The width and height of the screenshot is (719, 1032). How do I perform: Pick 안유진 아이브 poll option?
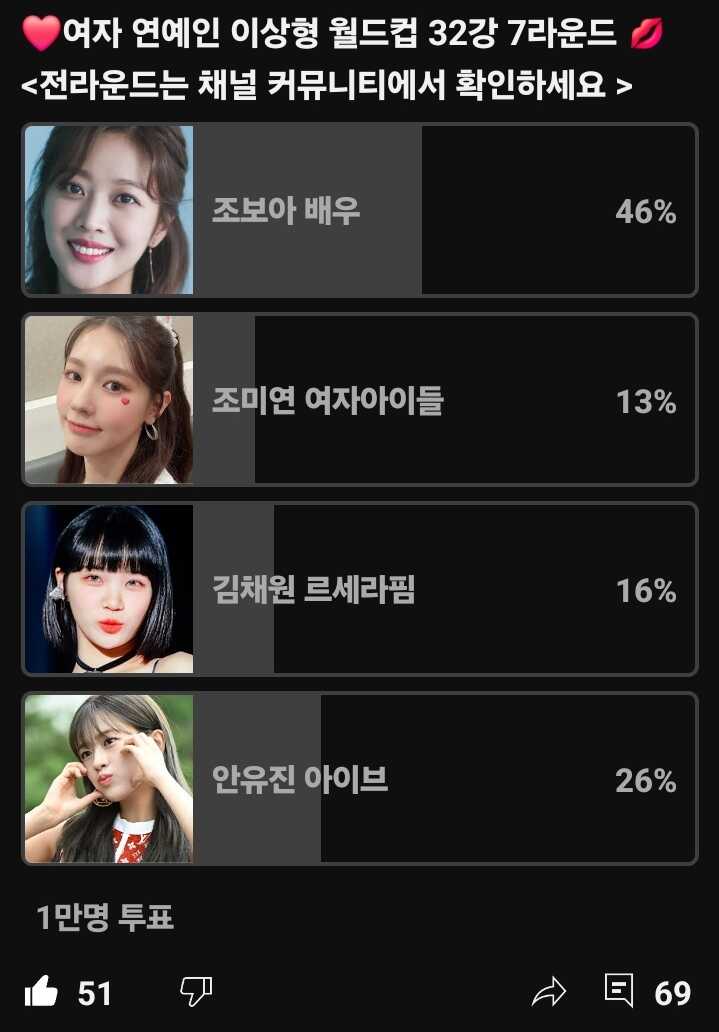click(x=360, y=779)
